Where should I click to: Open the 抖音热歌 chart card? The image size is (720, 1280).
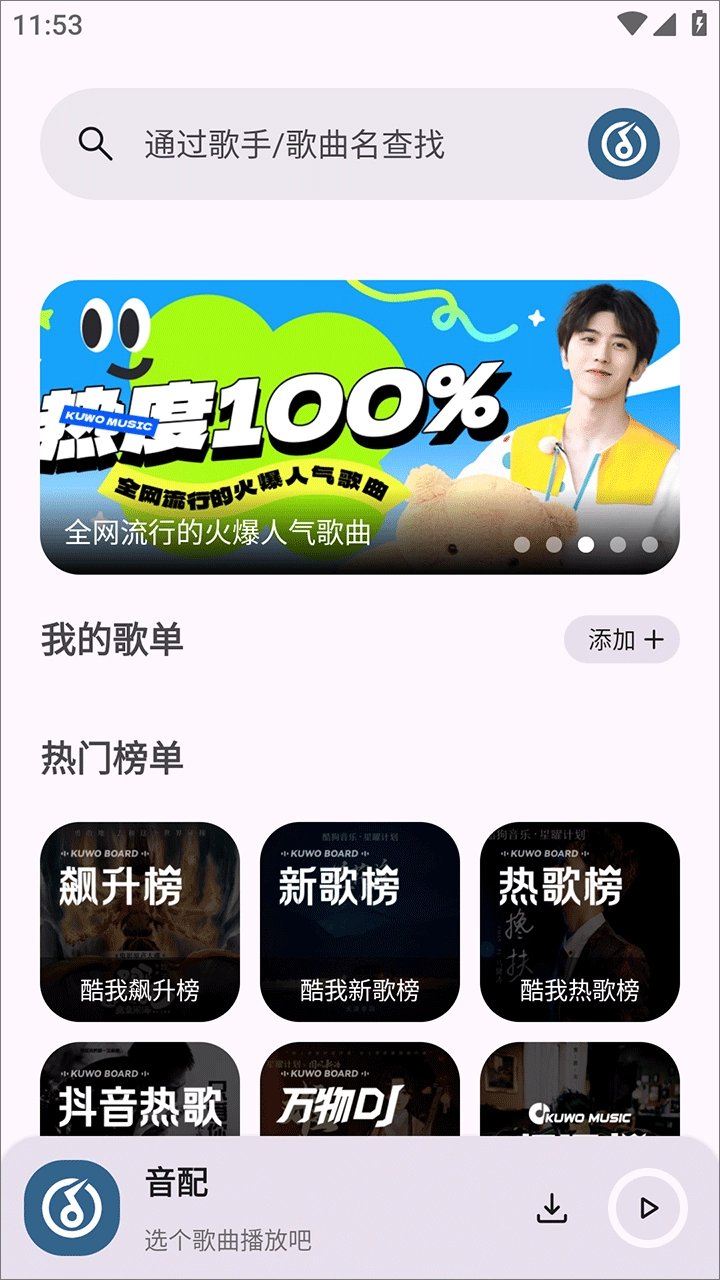[140, 1090]
